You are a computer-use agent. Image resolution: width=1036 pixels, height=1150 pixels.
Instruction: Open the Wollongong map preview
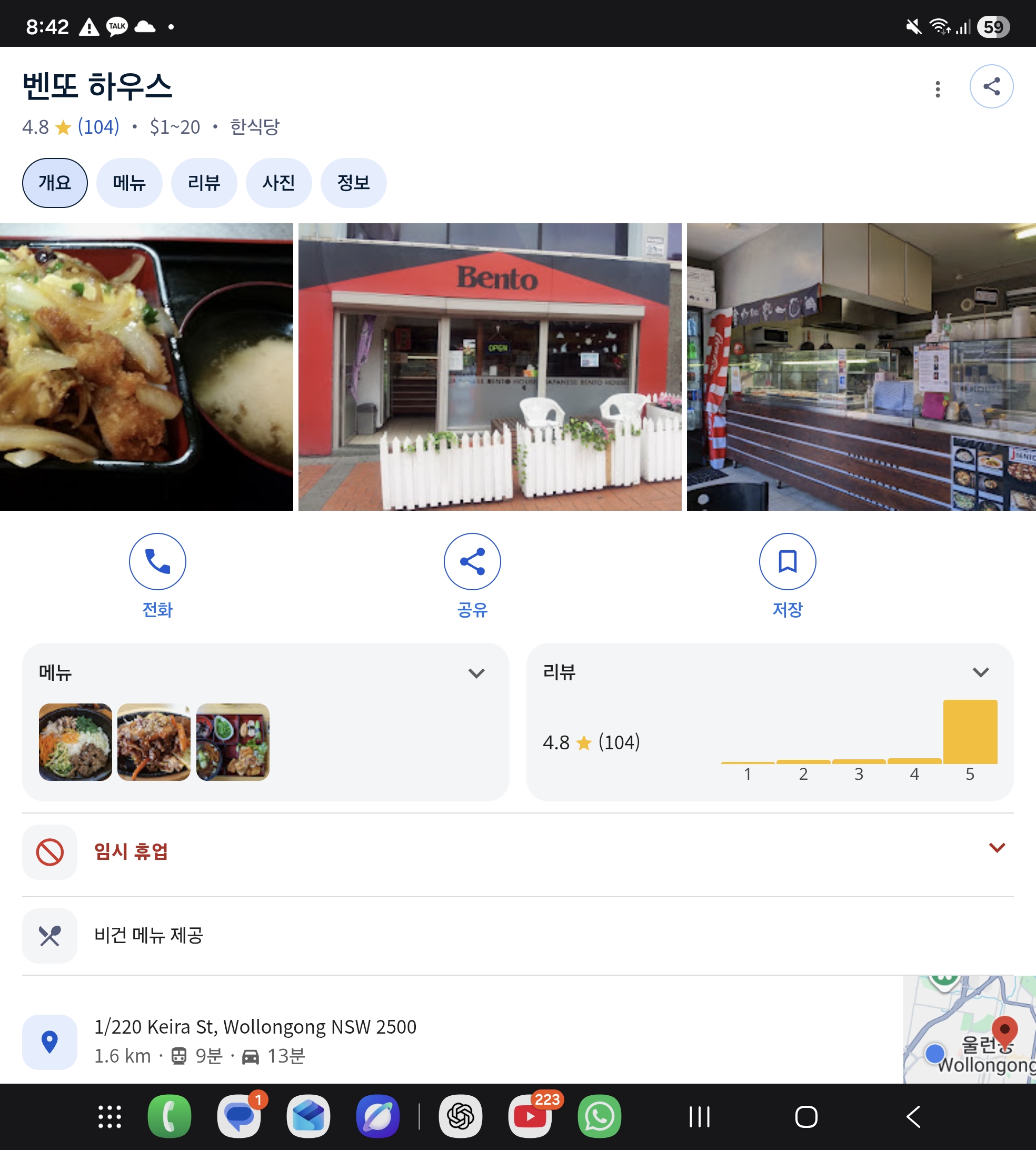click(969, 1029)
